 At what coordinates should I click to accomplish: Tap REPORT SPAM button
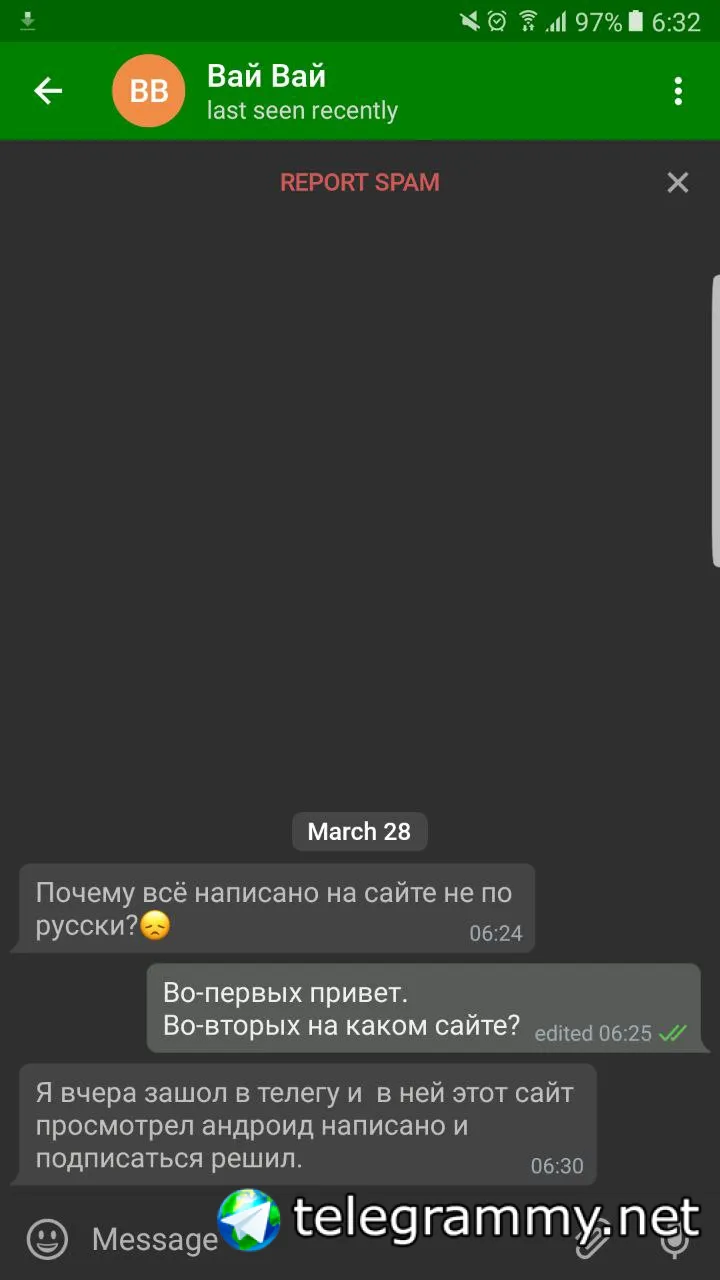coord(359,182)
